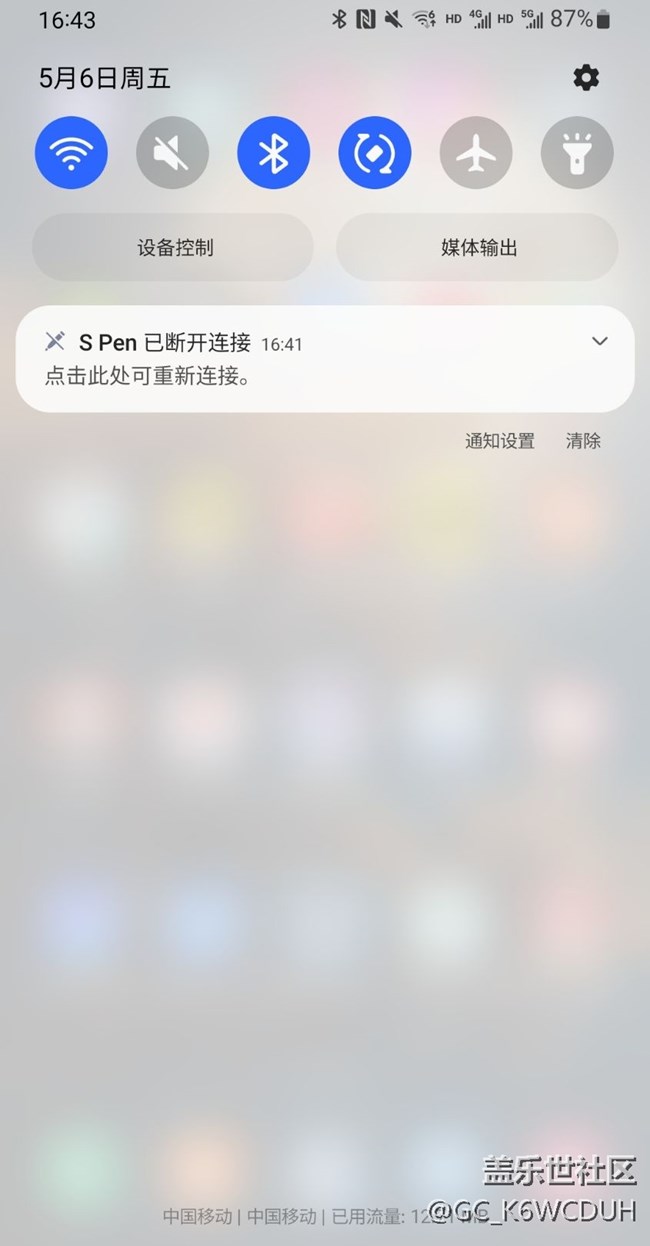This screenshot has width=650, height=1246.
Task: Turn on the flashlight
Action: 577,153
